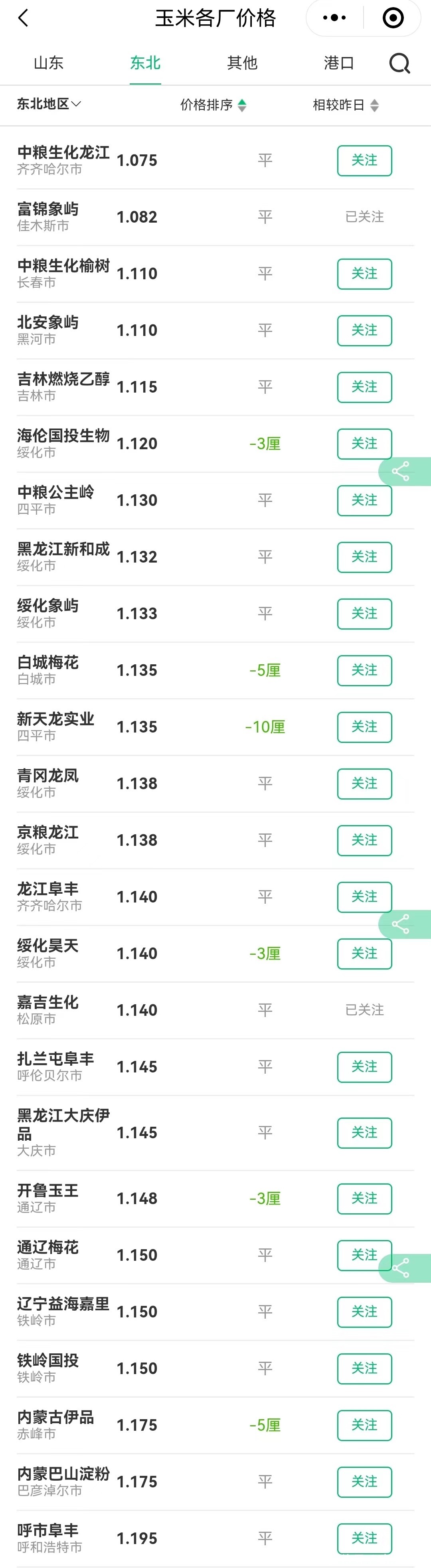431x1568 pixels.
Task: Close the mini program
Action: click(x=393, y=18)
